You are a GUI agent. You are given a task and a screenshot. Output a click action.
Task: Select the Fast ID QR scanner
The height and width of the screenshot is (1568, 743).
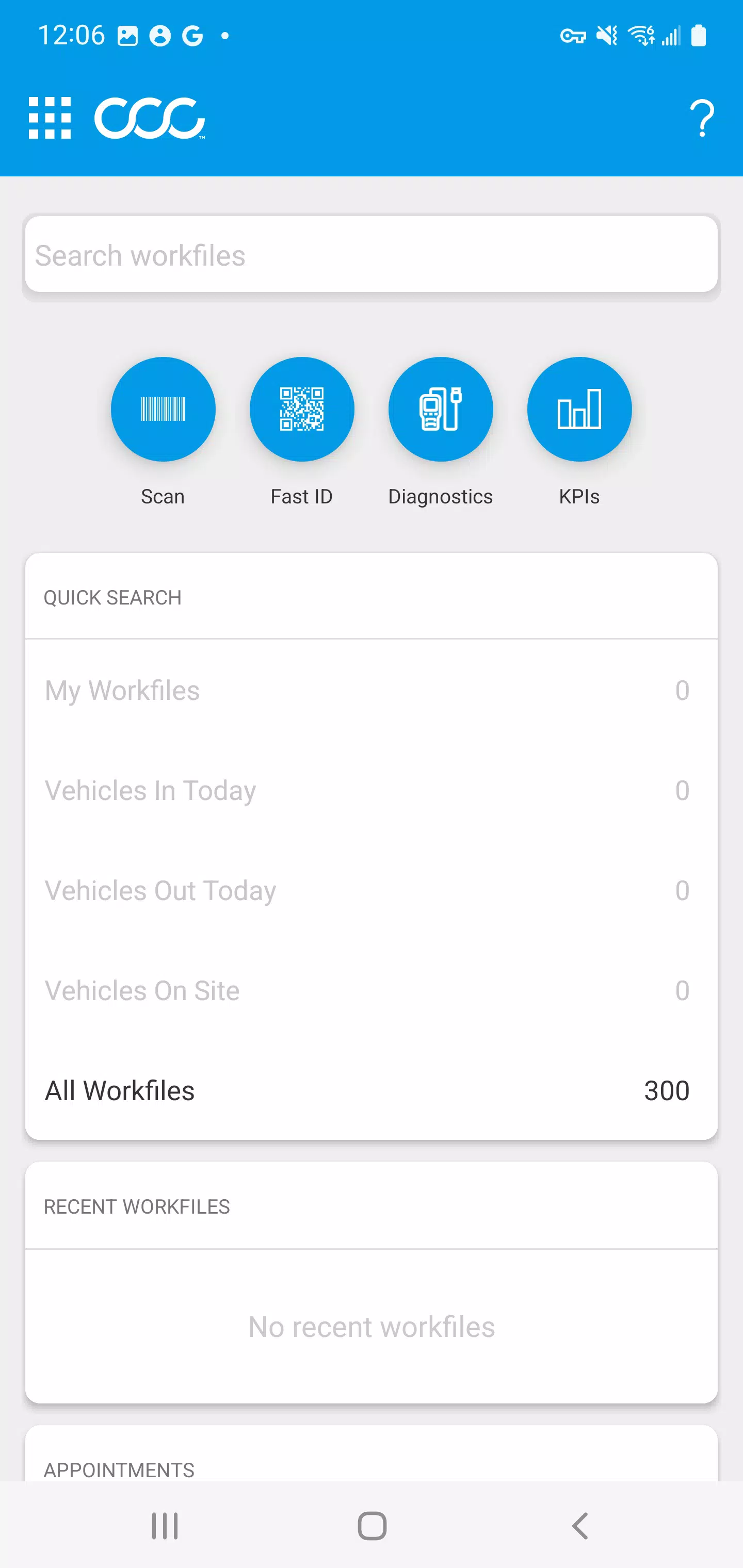click(x=302, y=409)
